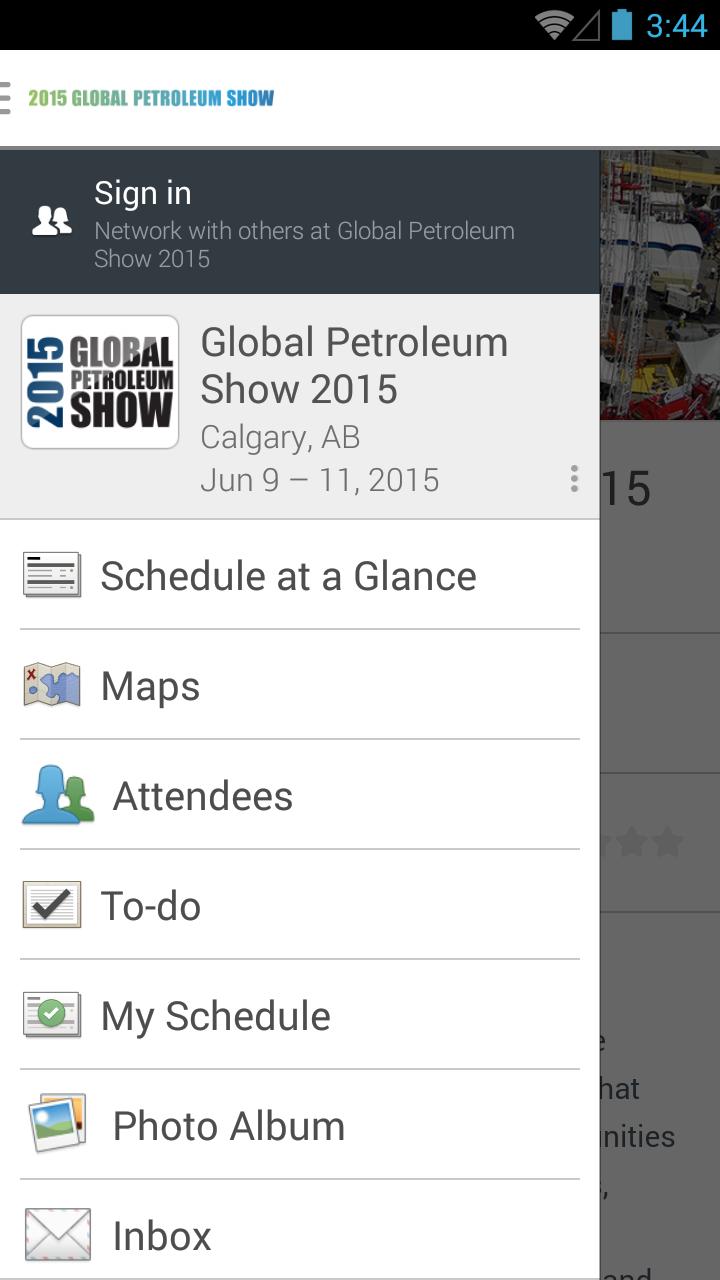720x1280 pixels.
Task: Open Schedule at a Glance via its icon
Action: click(x=51, y=575)
